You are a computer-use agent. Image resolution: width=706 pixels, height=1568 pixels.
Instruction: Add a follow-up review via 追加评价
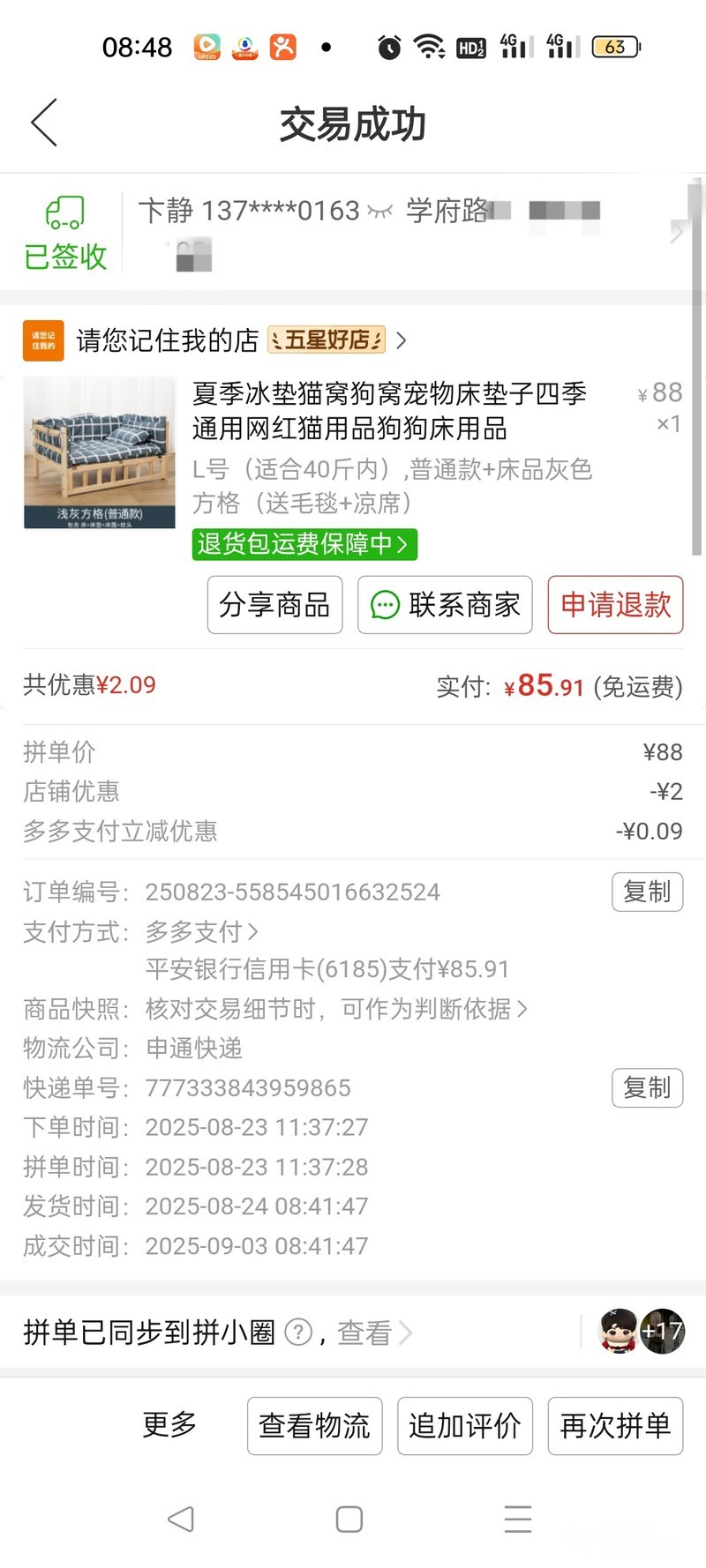coord(465,1426)
